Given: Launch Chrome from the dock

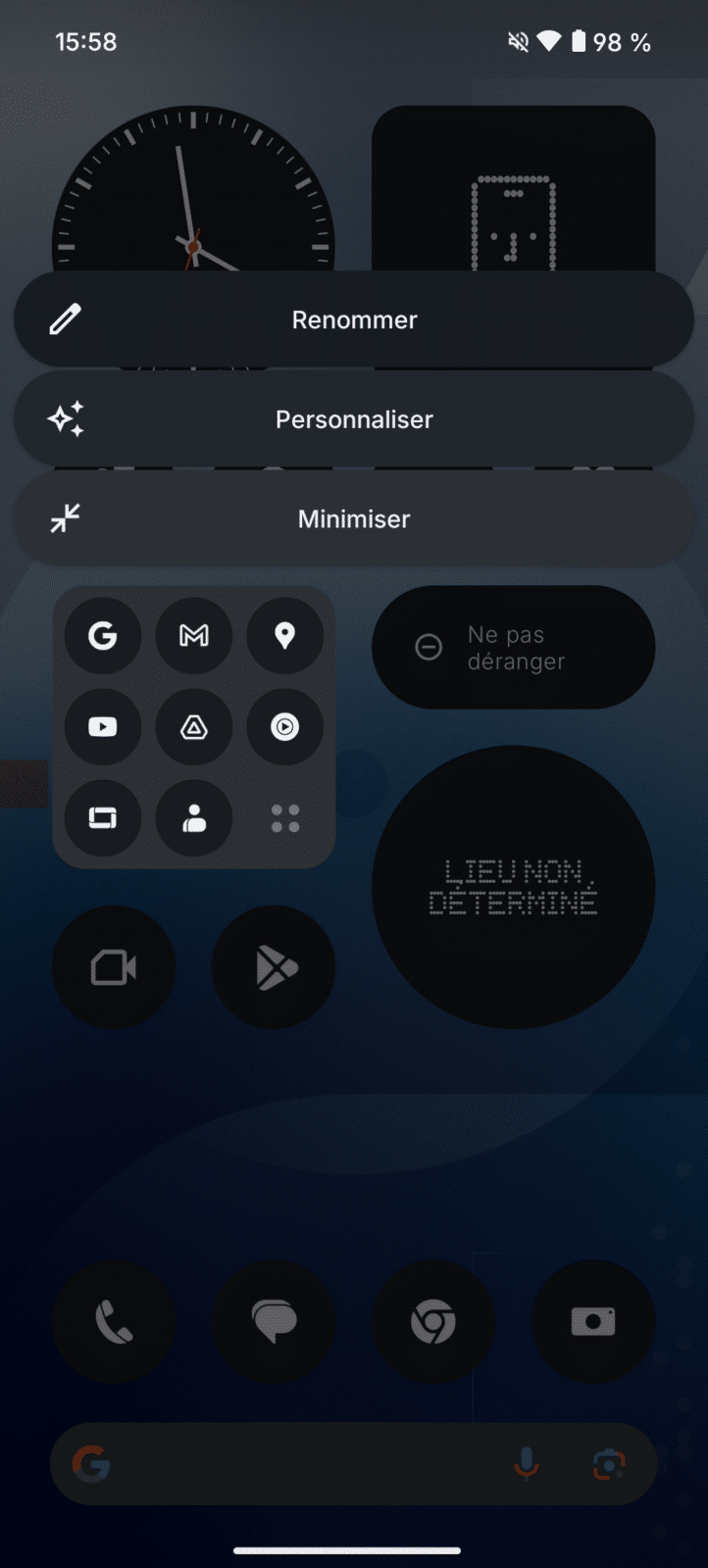Looking at the screenshot, I should point(433,1323).
